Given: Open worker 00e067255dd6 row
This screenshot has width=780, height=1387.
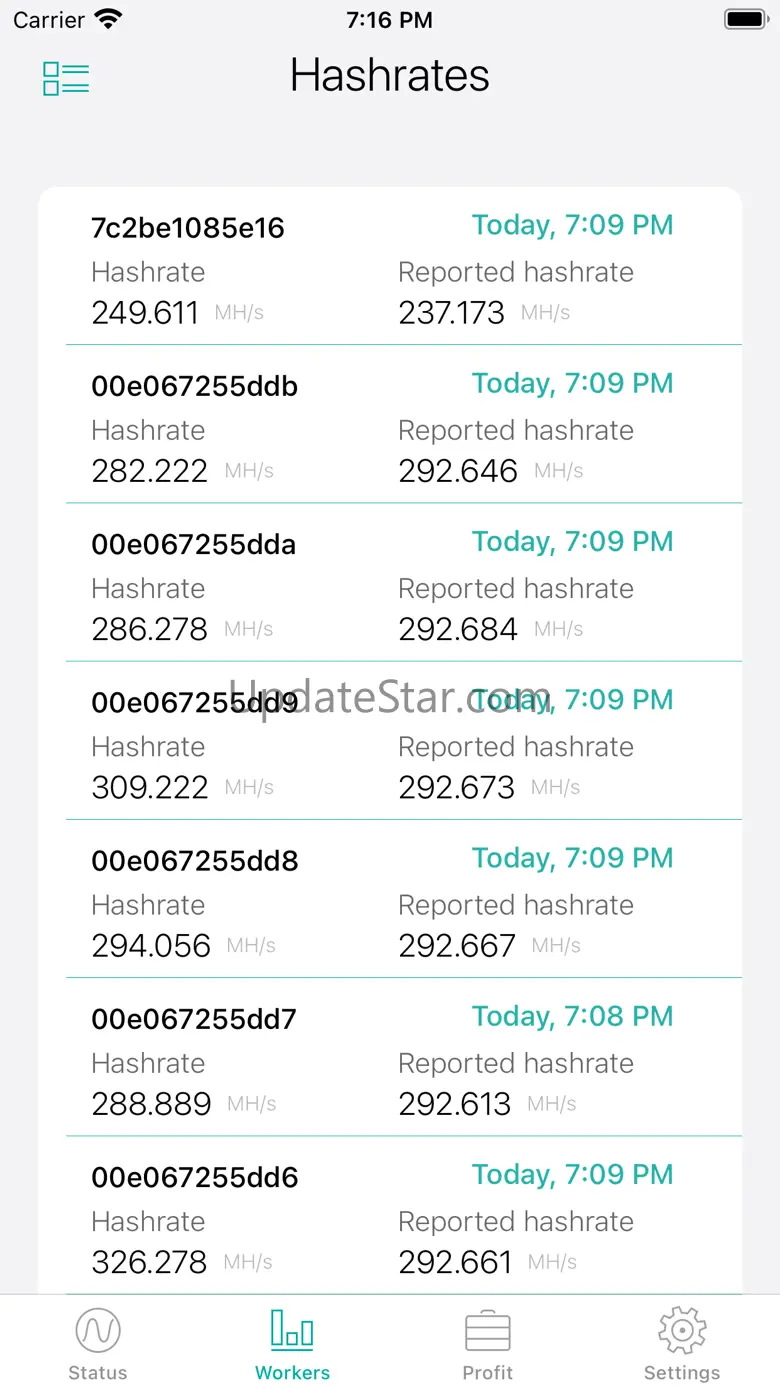Looking at the screenshot, I should (390, 1214).
